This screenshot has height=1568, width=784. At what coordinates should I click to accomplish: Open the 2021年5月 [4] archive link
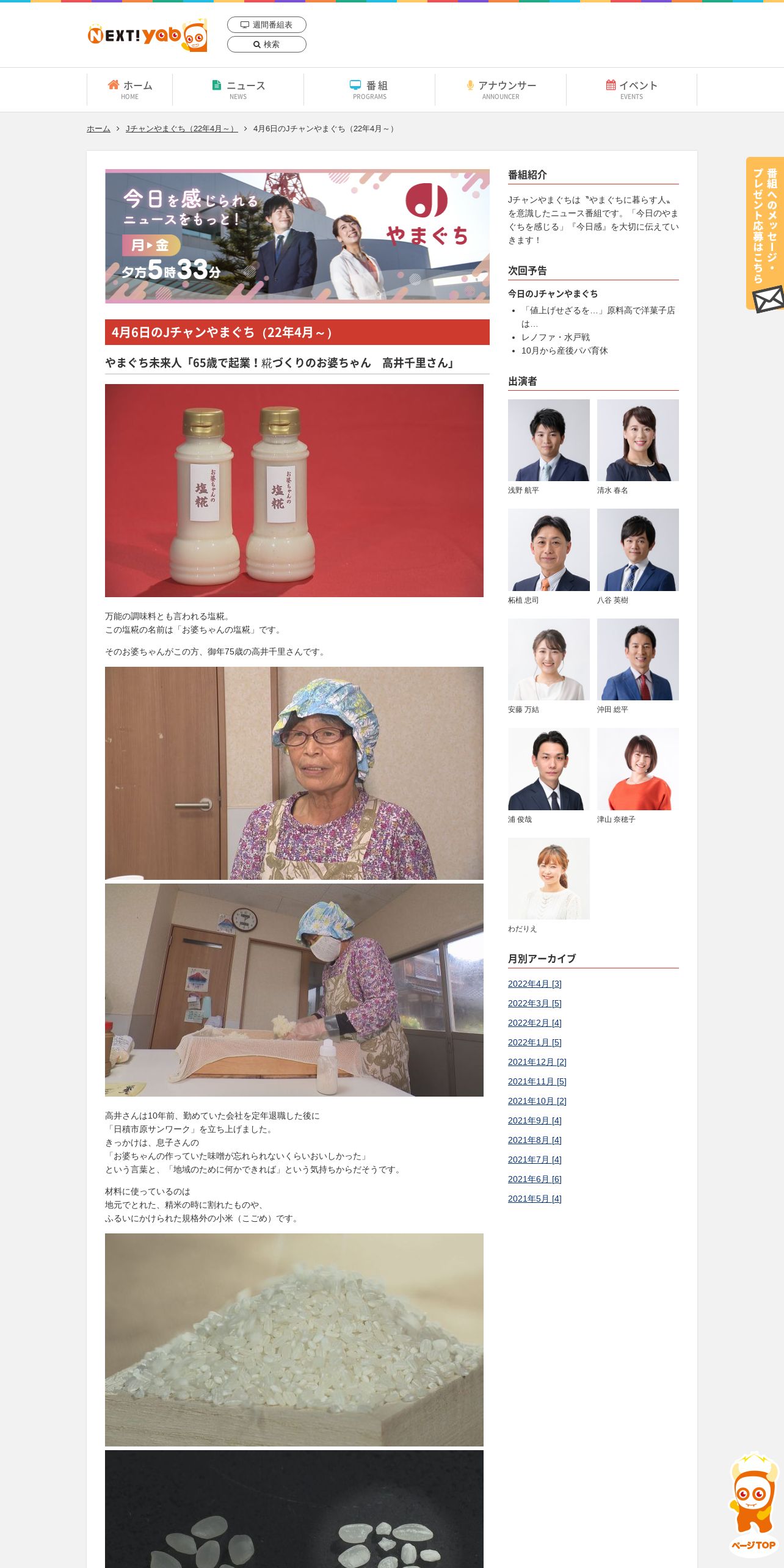535,1199
